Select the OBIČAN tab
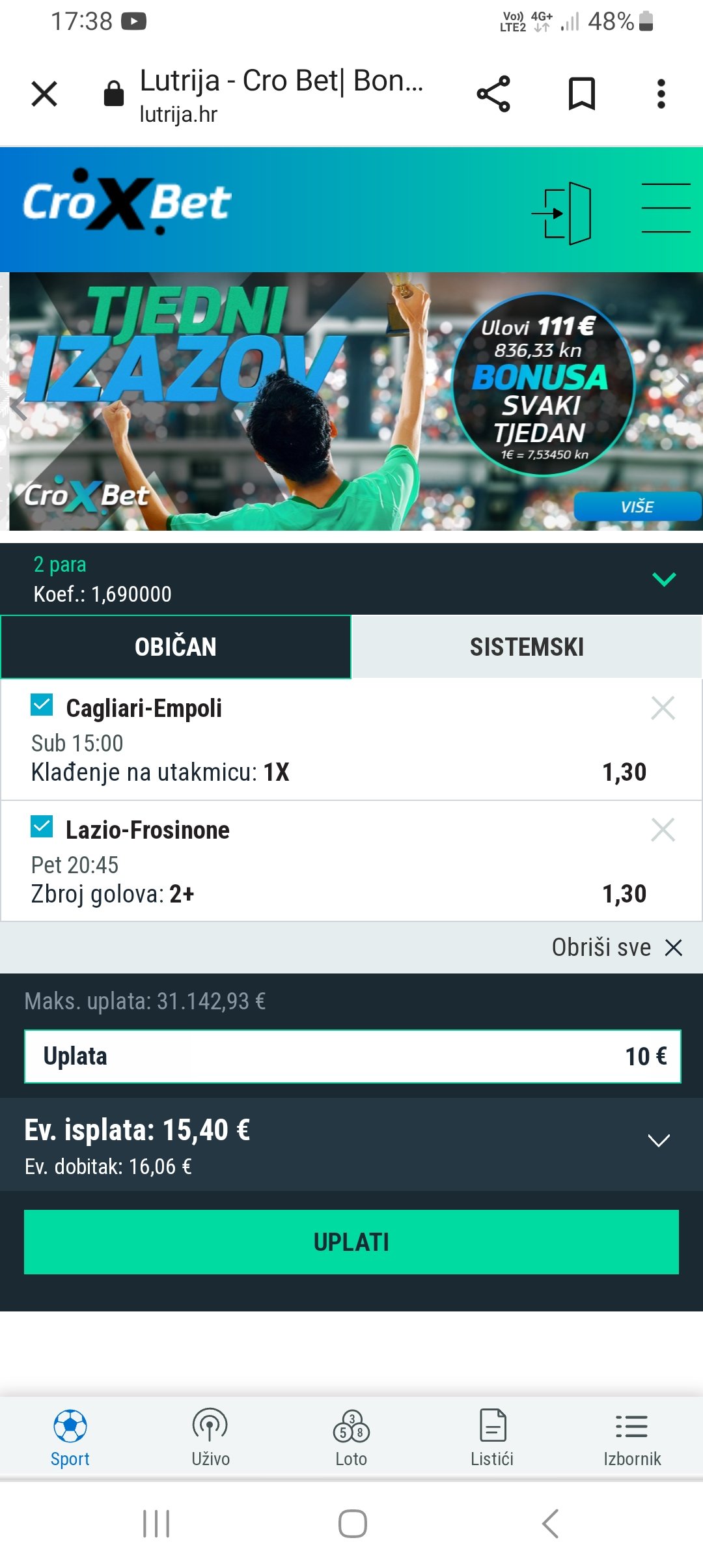 tap(176, 647)
